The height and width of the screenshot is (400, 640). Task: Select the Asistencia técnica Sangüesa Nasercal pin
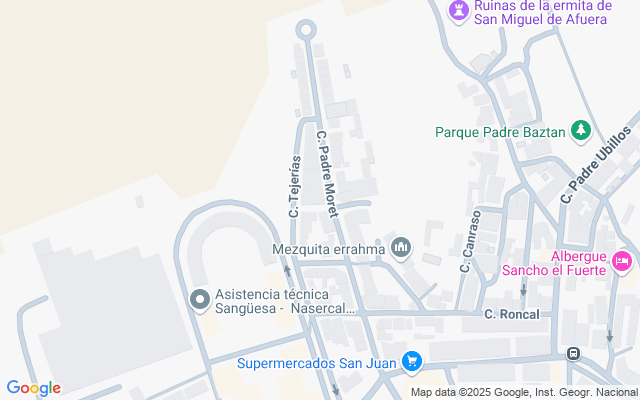click(x=200, y=300)
